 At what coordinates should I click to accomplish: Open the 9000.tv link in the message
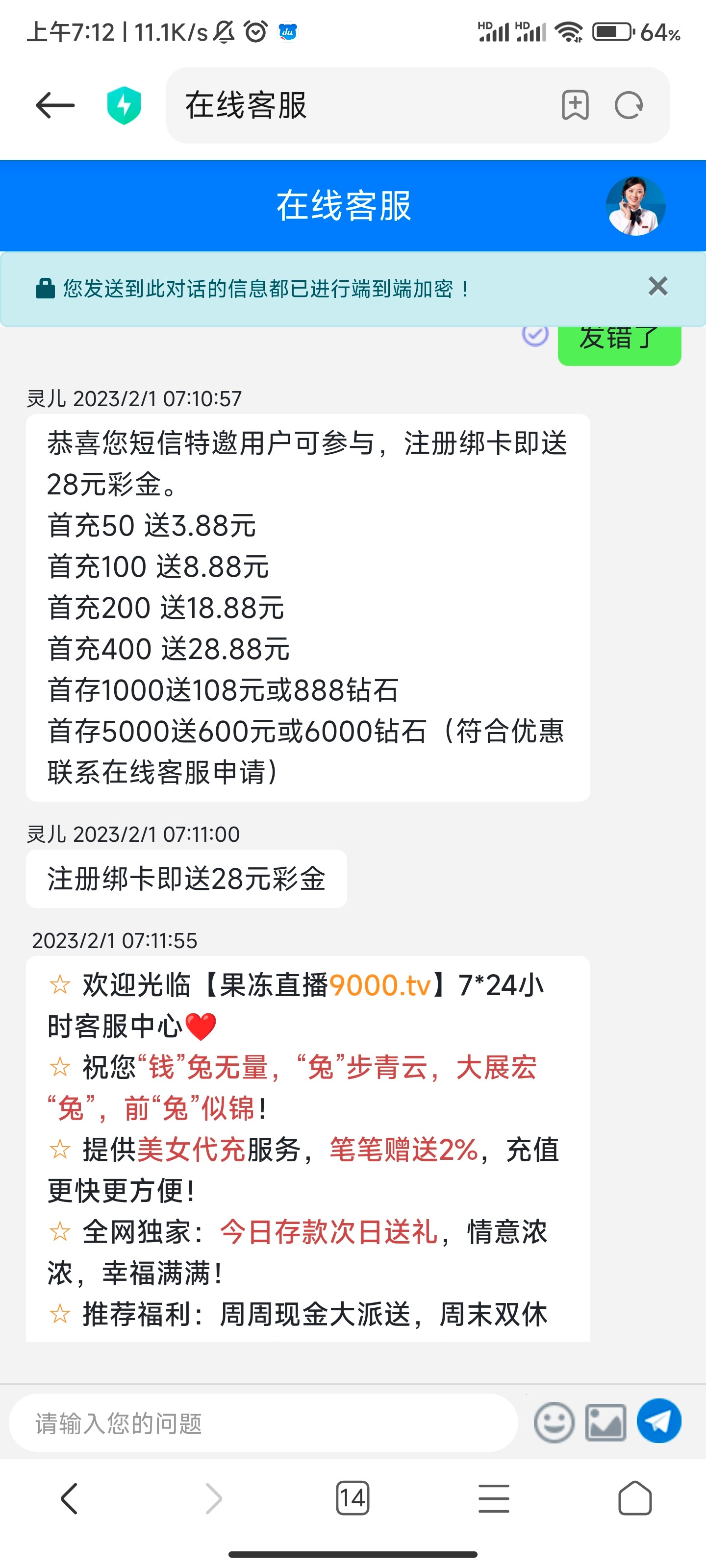point(380,985)
